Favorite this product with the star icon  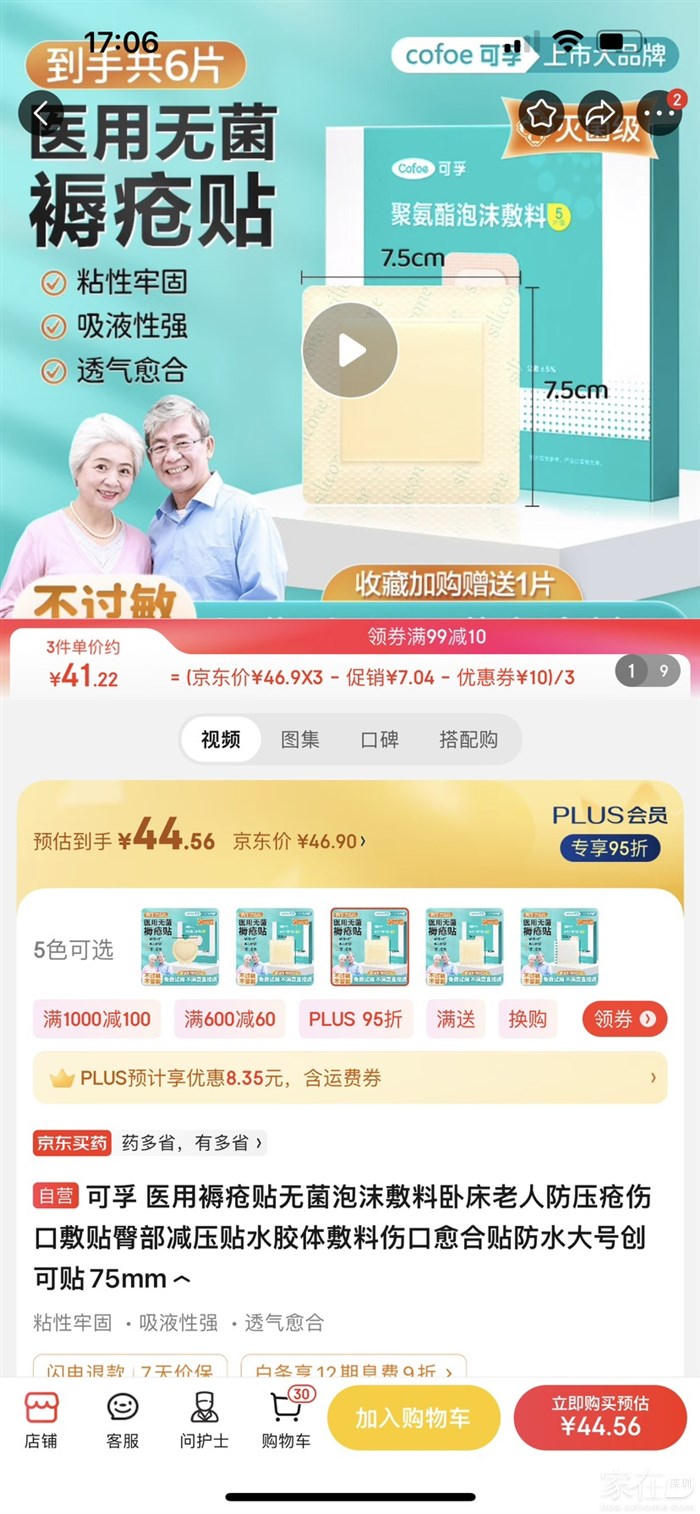(x=541, y=116)
